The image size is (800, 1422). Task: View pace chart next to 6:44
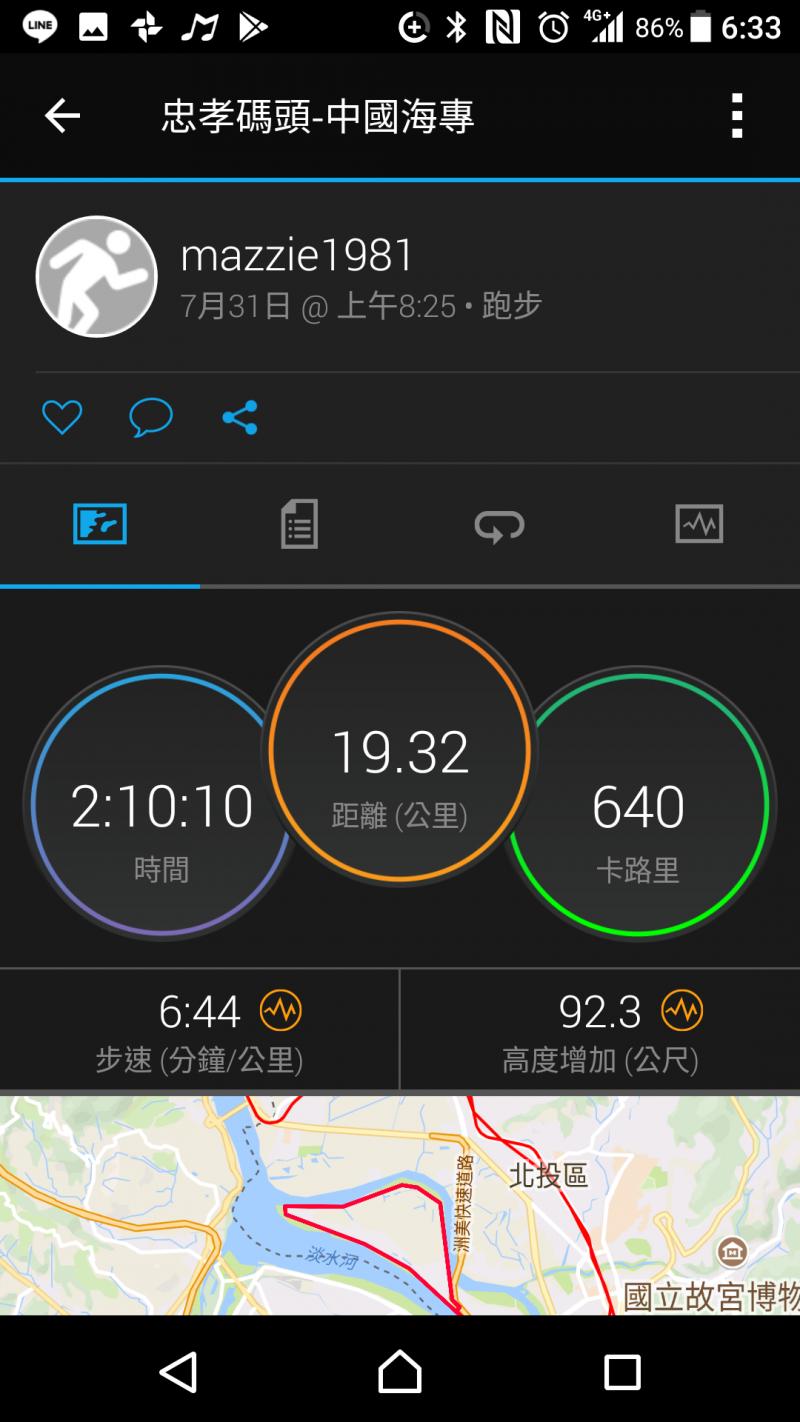[281, 1011]
